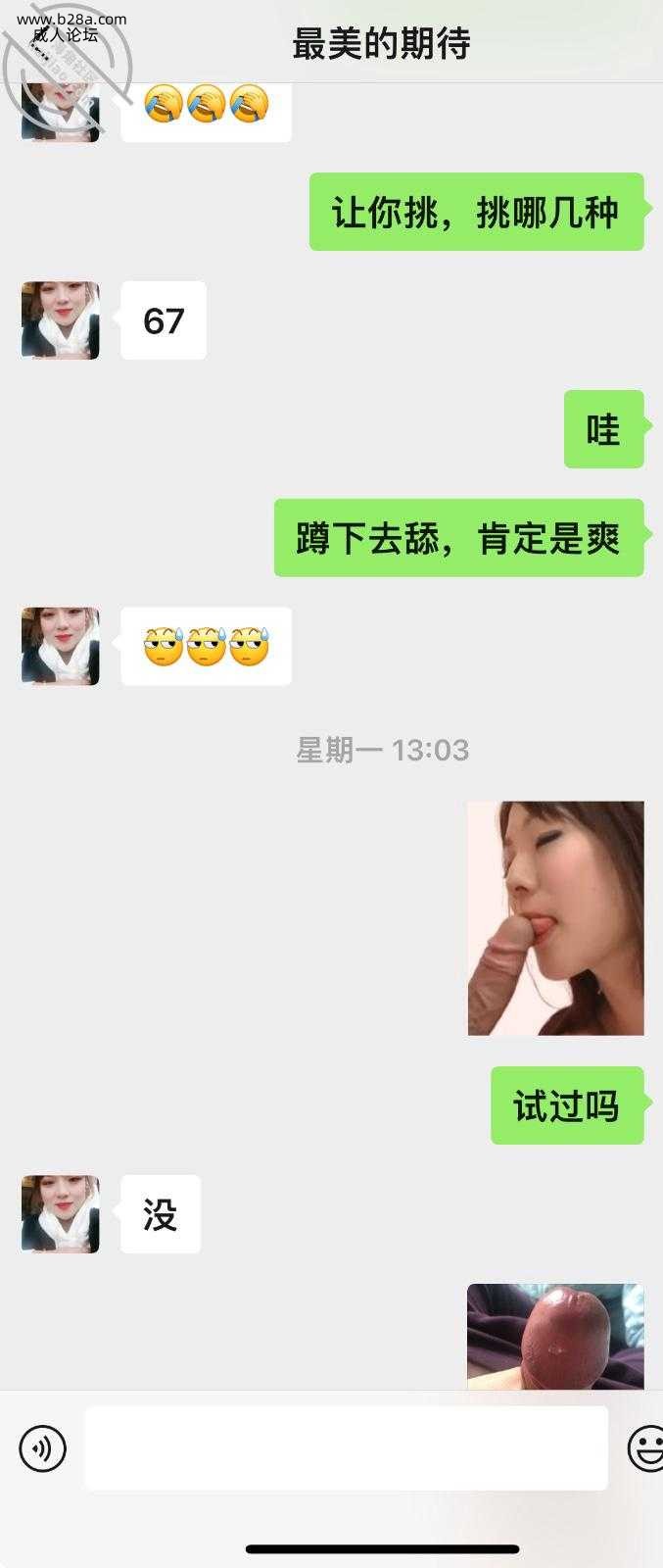Focus the message text field

[346, 1448]
